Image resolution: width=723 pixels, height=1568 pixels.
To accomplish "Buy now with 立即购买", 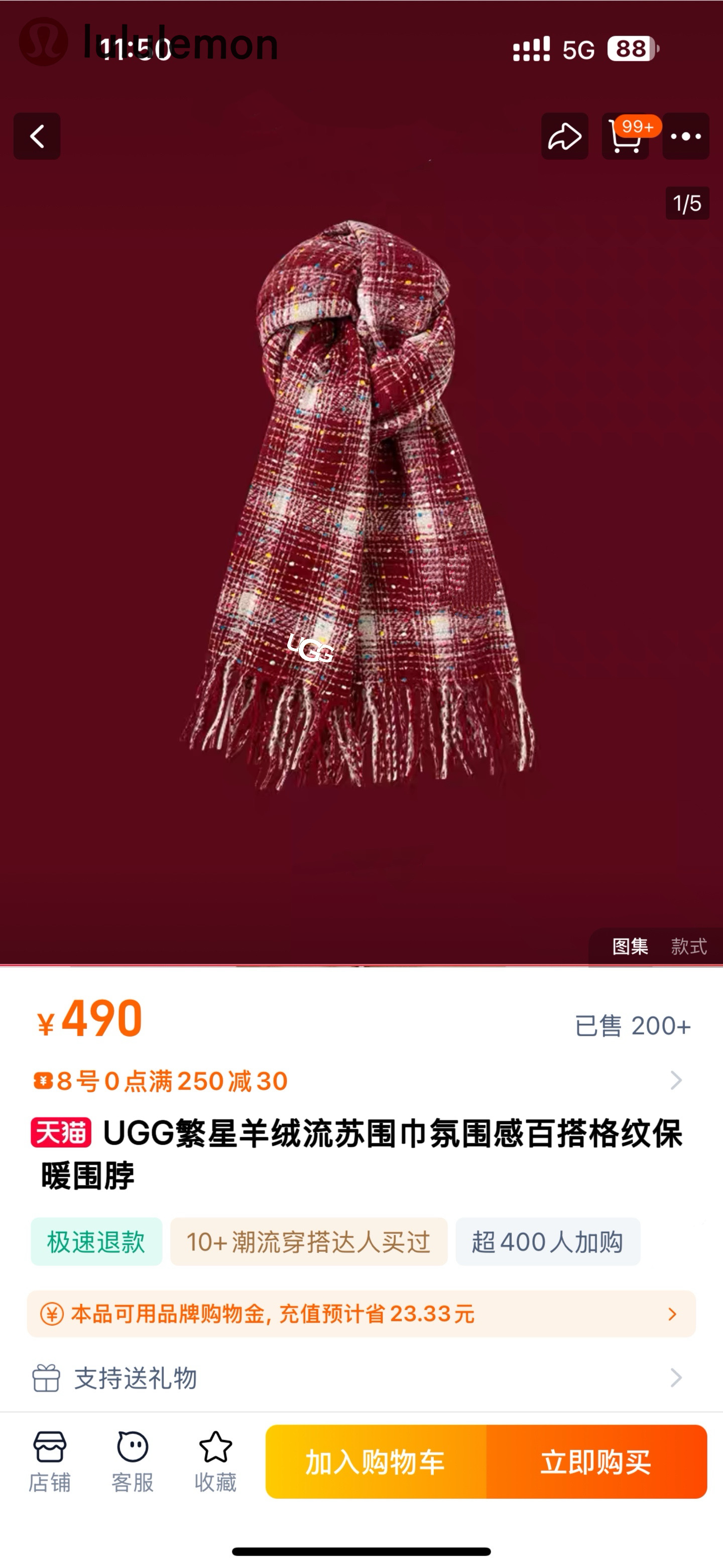I will click(596, 1462).
